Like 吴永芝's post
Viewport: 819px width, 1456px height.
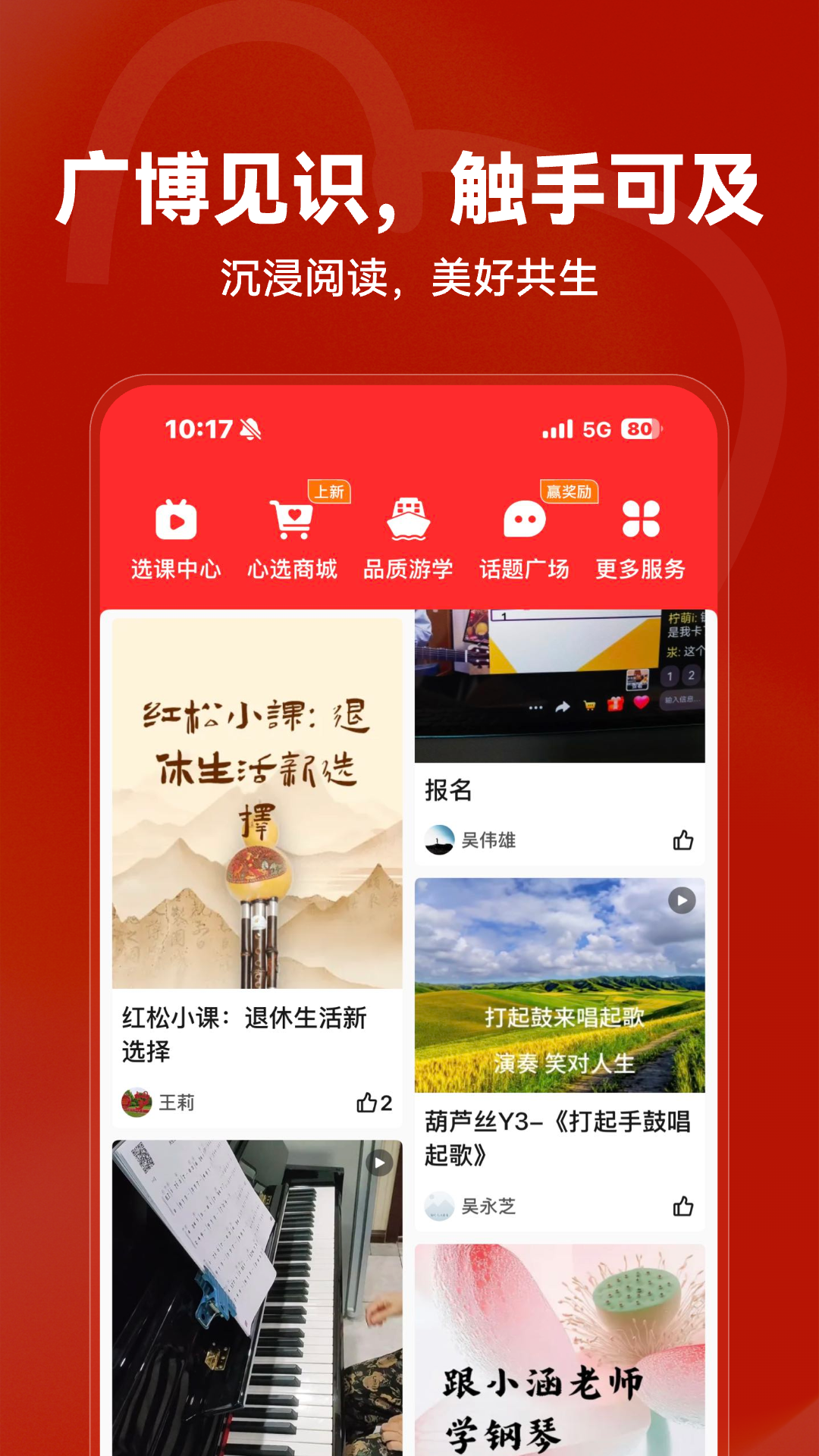(x=683, y=1207)
